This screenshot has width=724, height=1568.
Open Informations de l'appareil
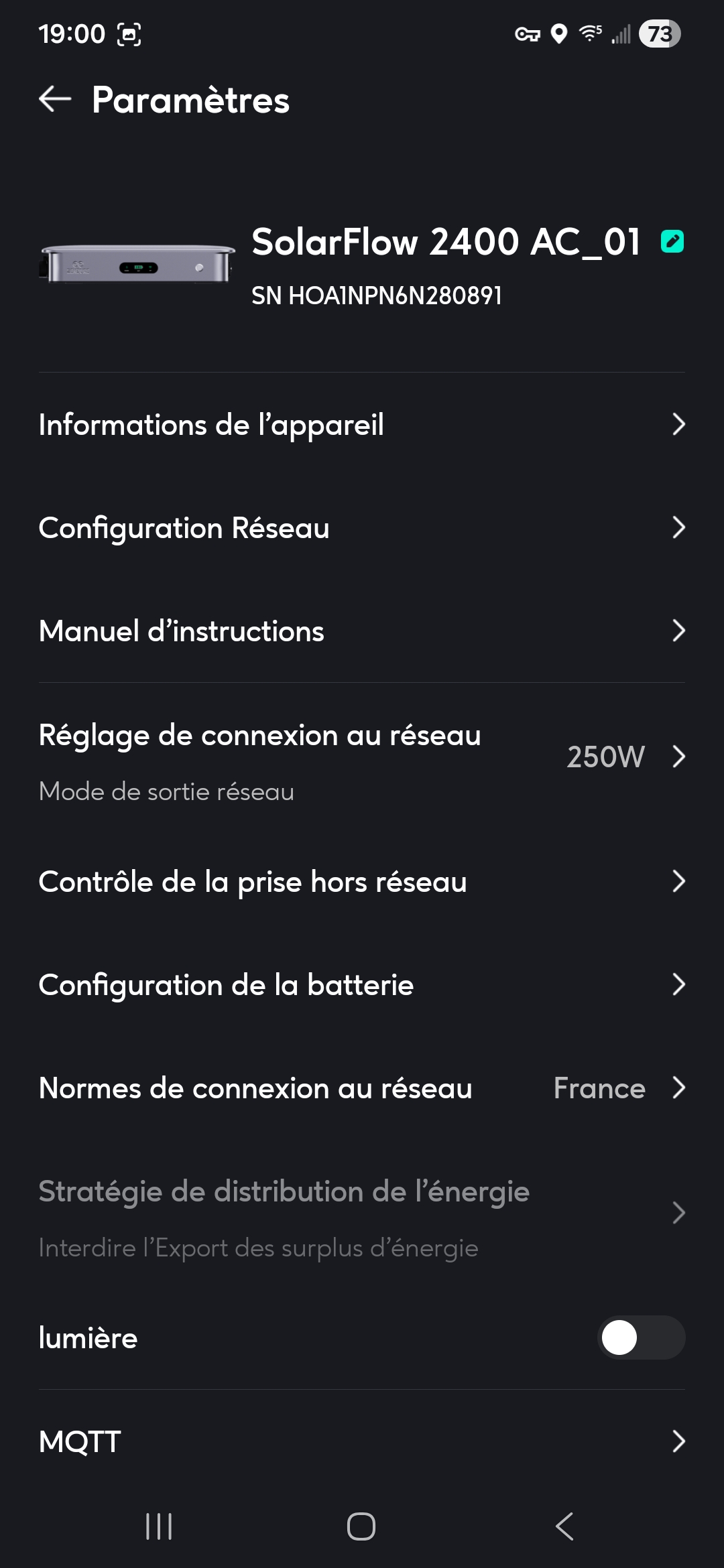[x=362, y=425]
